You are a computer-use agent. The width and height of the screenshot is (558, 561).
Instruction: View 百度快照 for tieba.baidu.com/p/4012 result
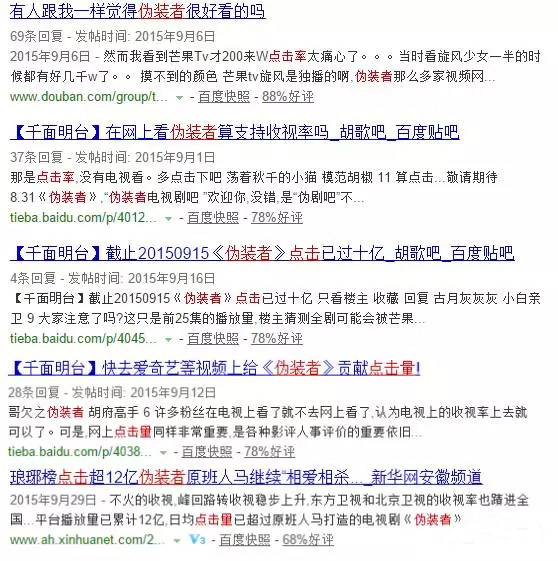[x=213, y=218]
